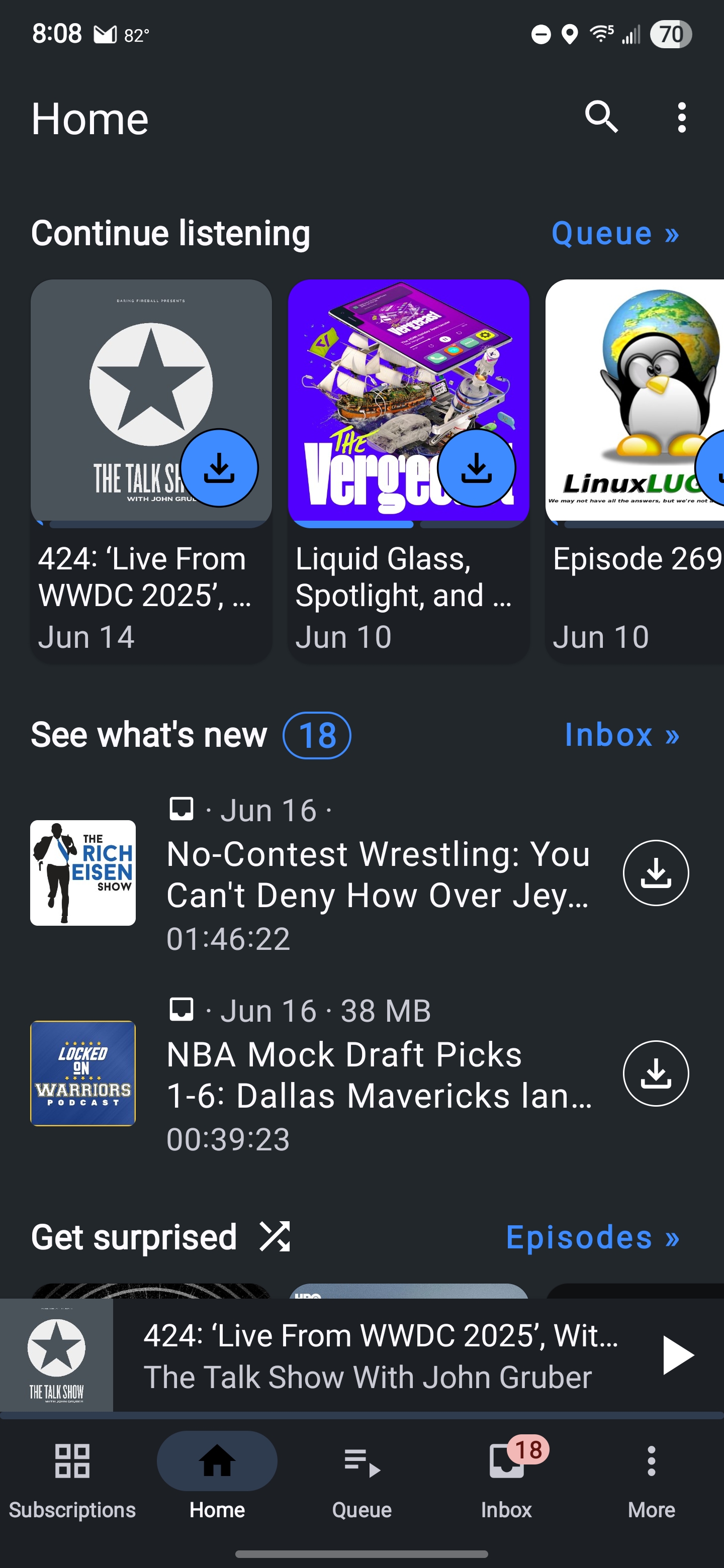This screenshot has width=724, height=1568.
Task: Open the overflow menu in the app bar
Action: click(681, 117)
